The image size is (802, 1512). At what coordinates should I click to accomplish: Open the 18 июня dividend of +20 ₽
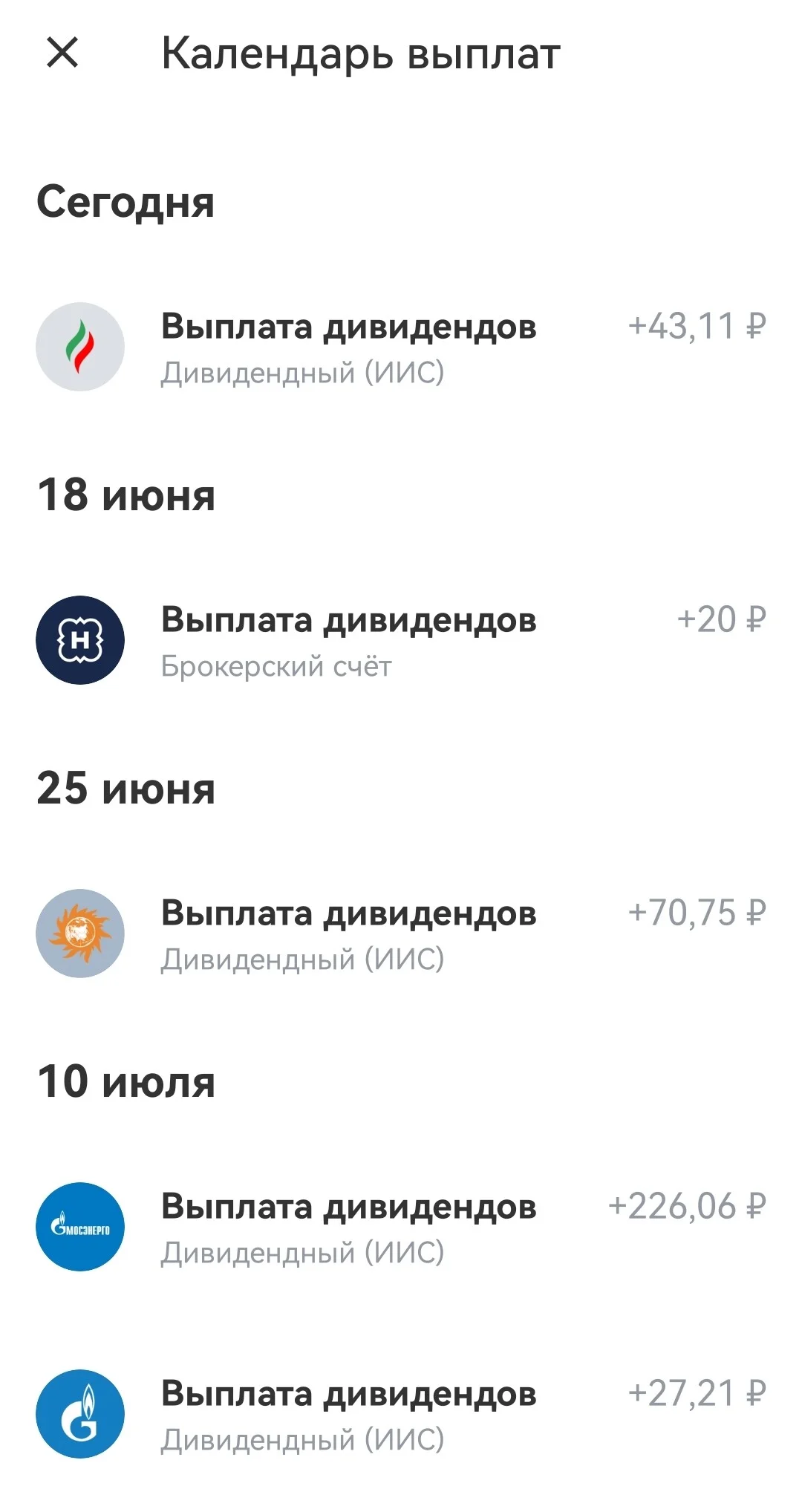pyautogui.click(x=401, y=640)
